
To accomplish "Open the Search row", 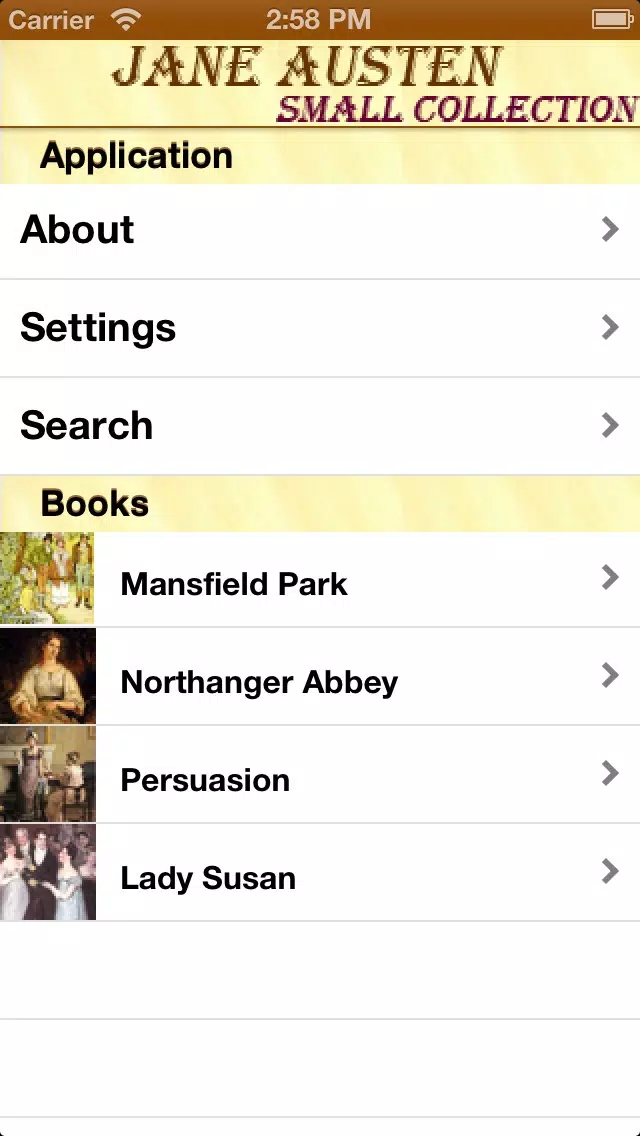I will click(x=320, y=426).
